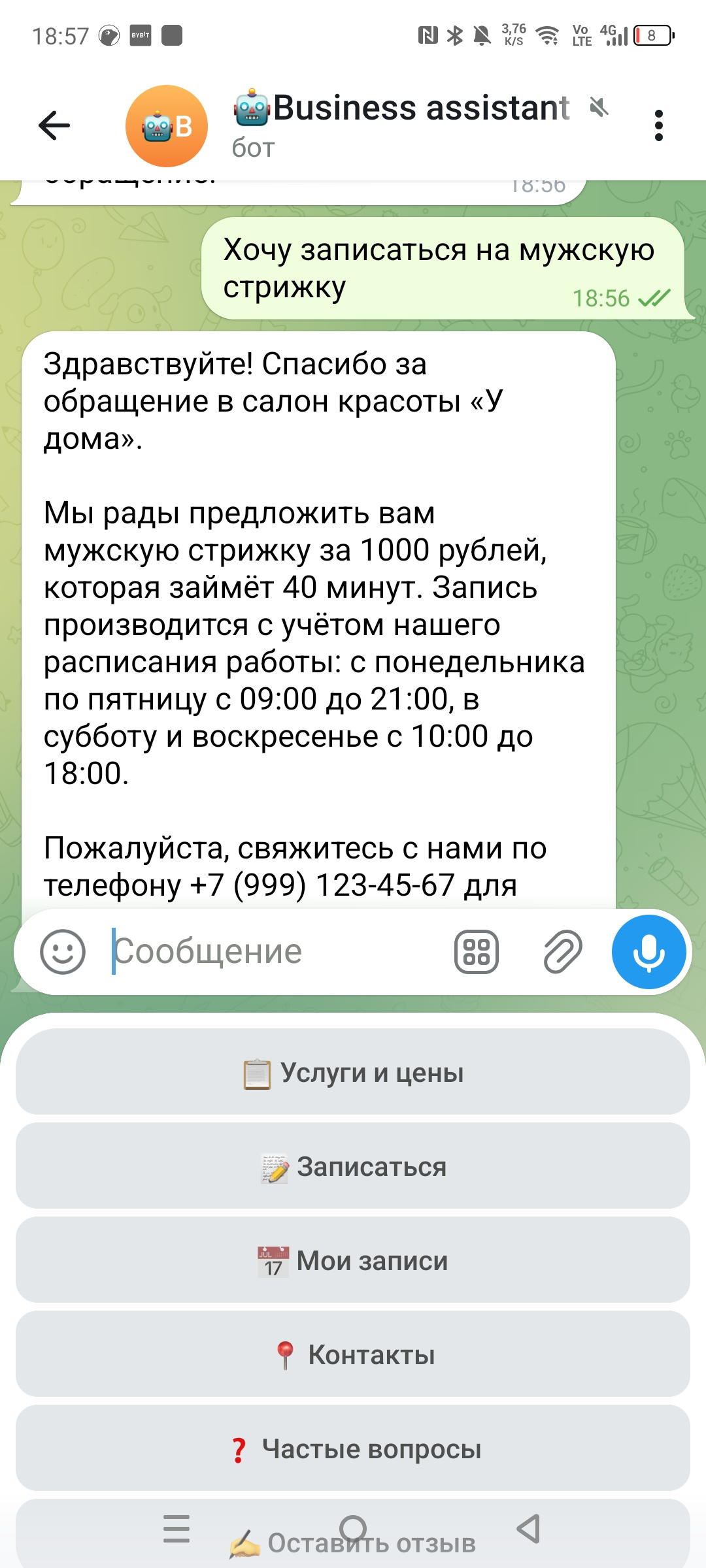Viewport: 706px width, 1568px height.
Task: Open the three-dot overflow menu
Action: tap(658, 125)
